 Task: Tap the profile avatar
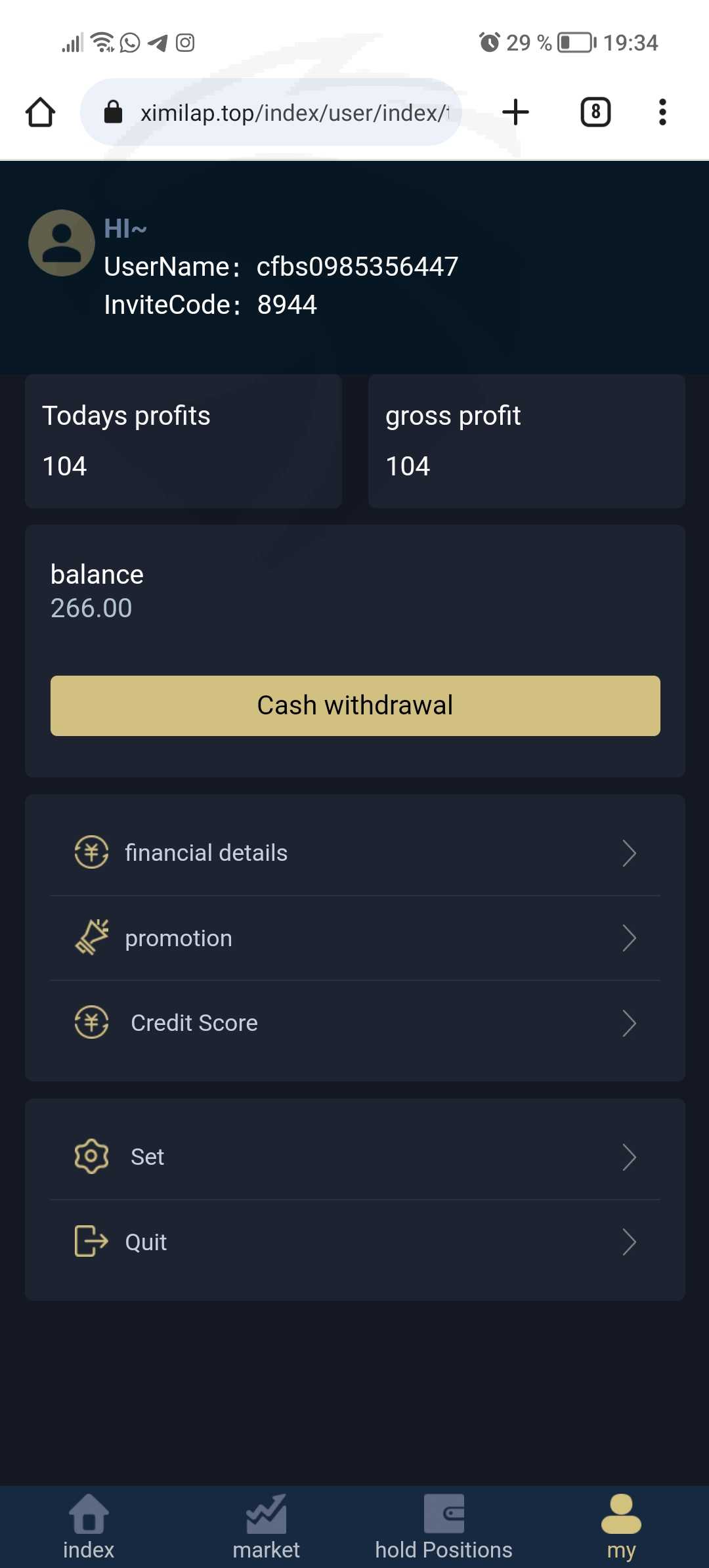tap(62, 243)
